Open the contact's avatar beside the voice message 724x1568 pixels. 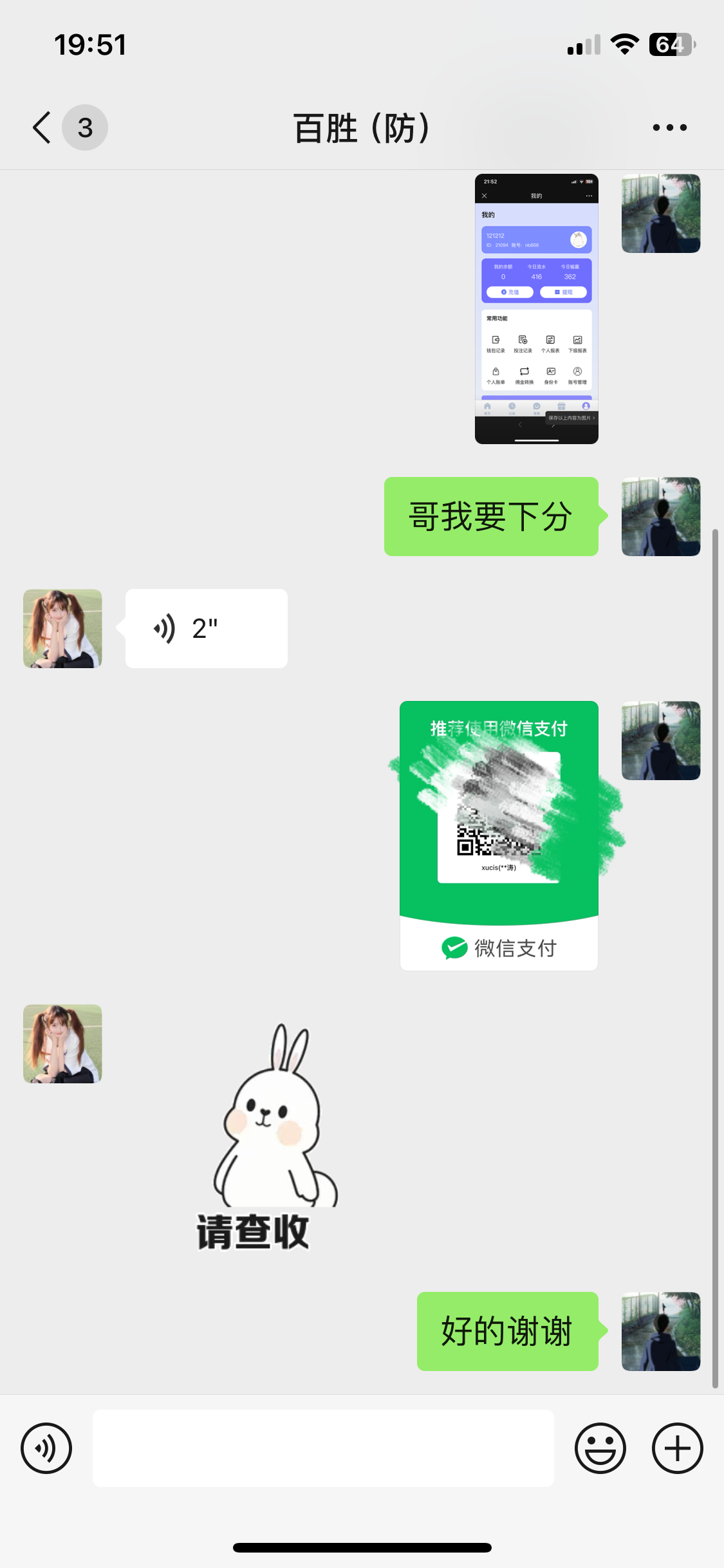(x=62, y=628)
